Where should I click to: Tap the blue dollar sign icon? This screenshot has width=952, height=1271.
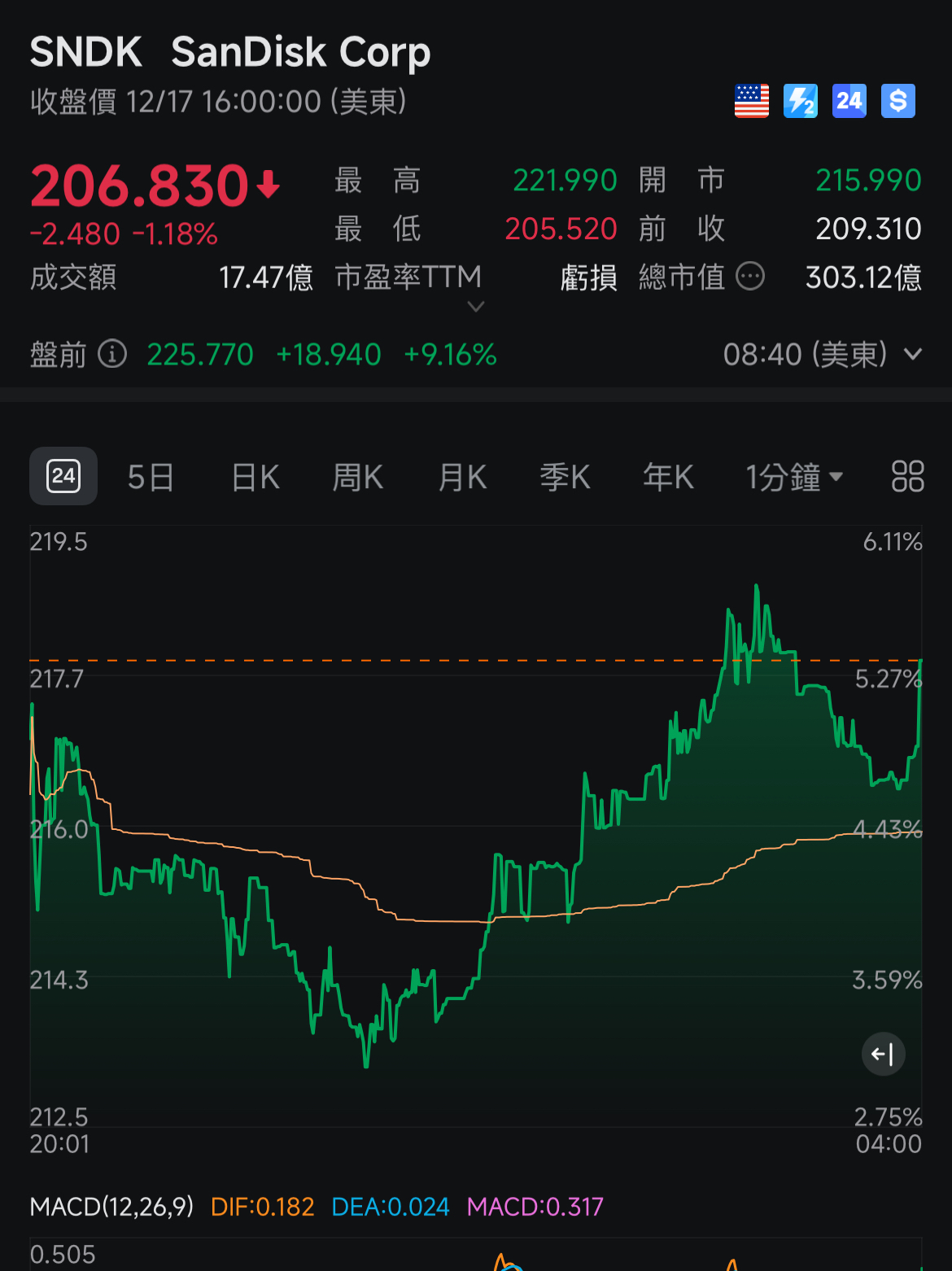click(x=898, y=101)
